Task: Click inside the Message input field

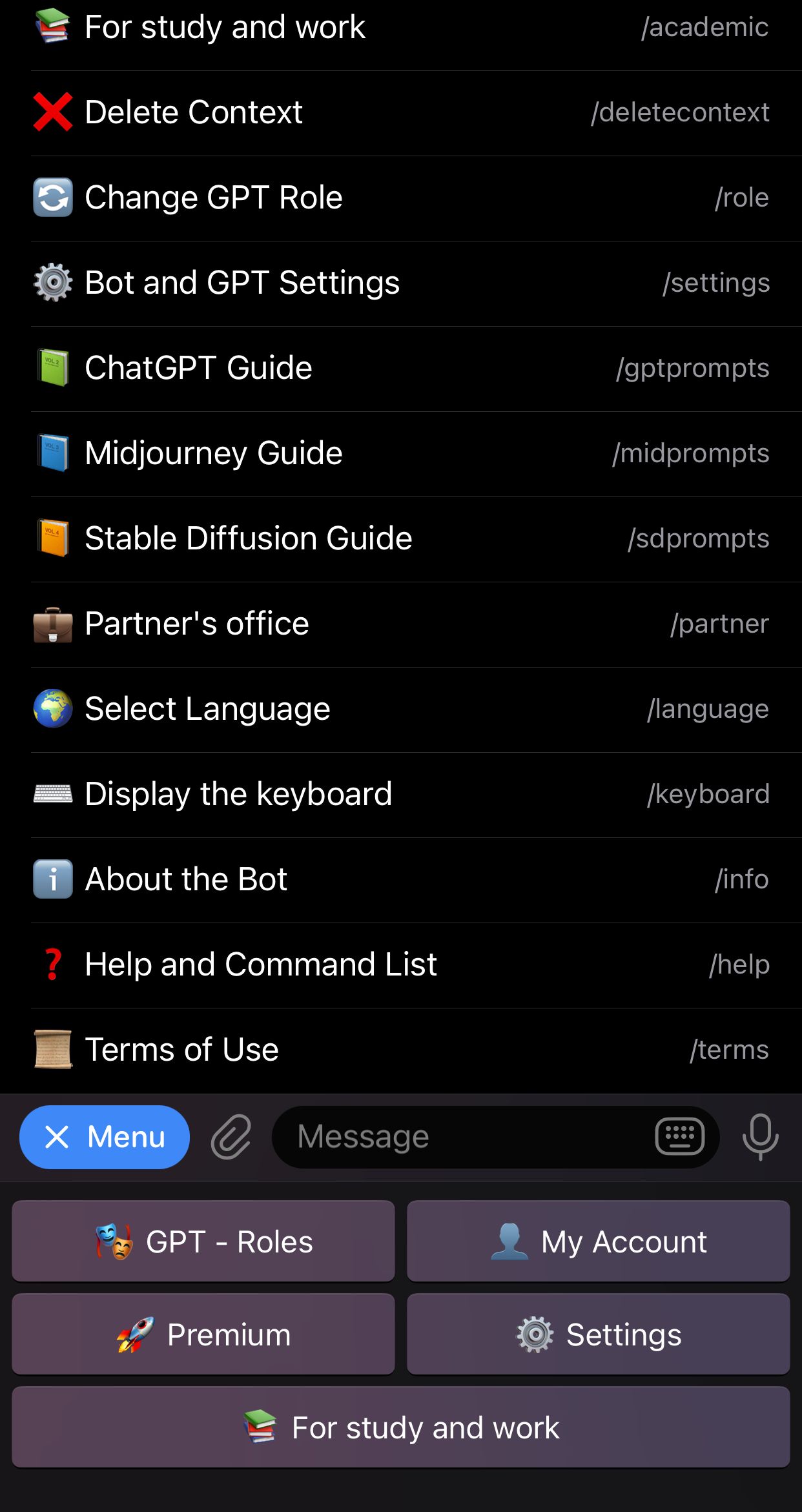Action: click(452, 1136)
